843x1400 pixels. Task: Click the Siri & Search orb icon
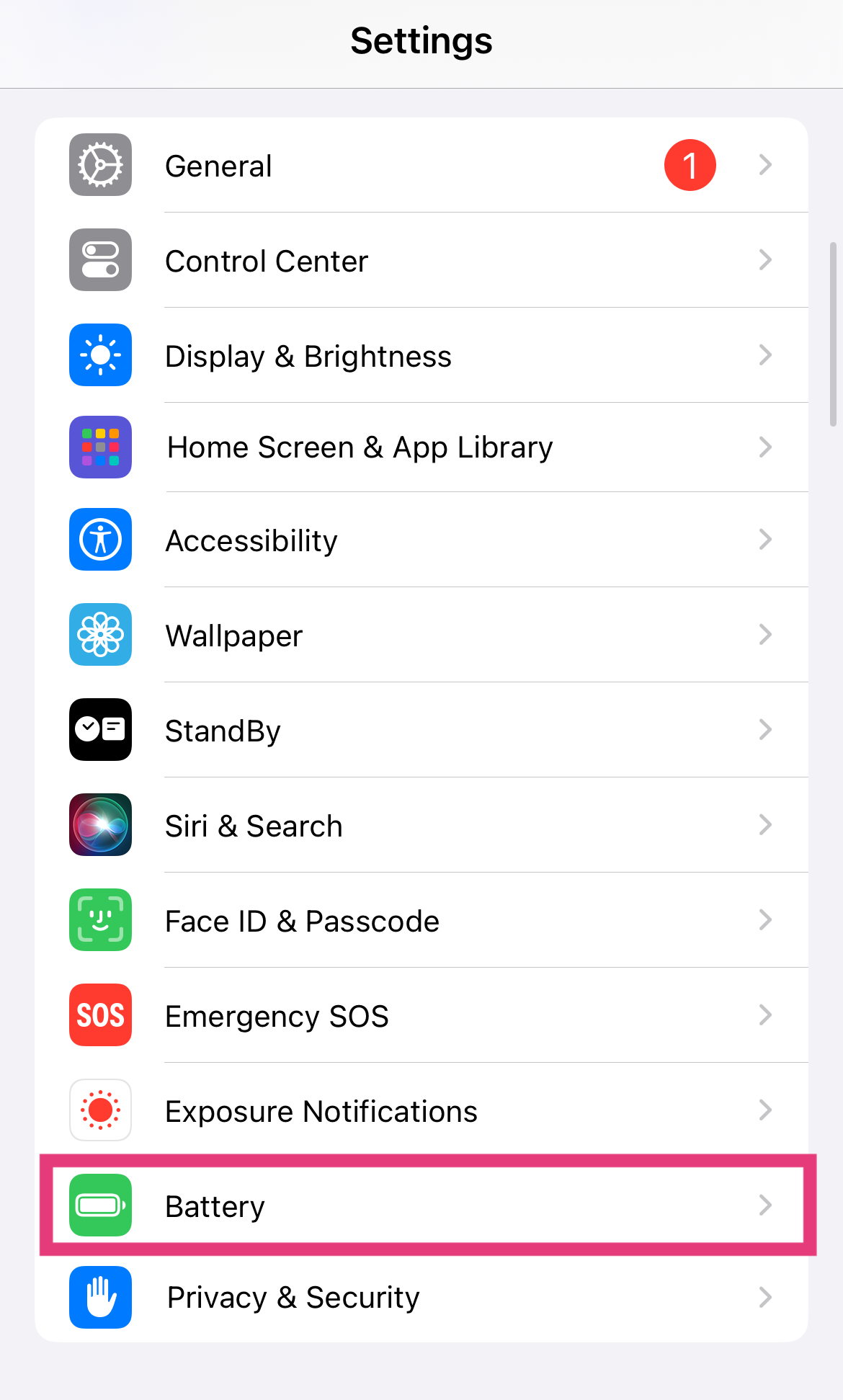coord(100,825)
